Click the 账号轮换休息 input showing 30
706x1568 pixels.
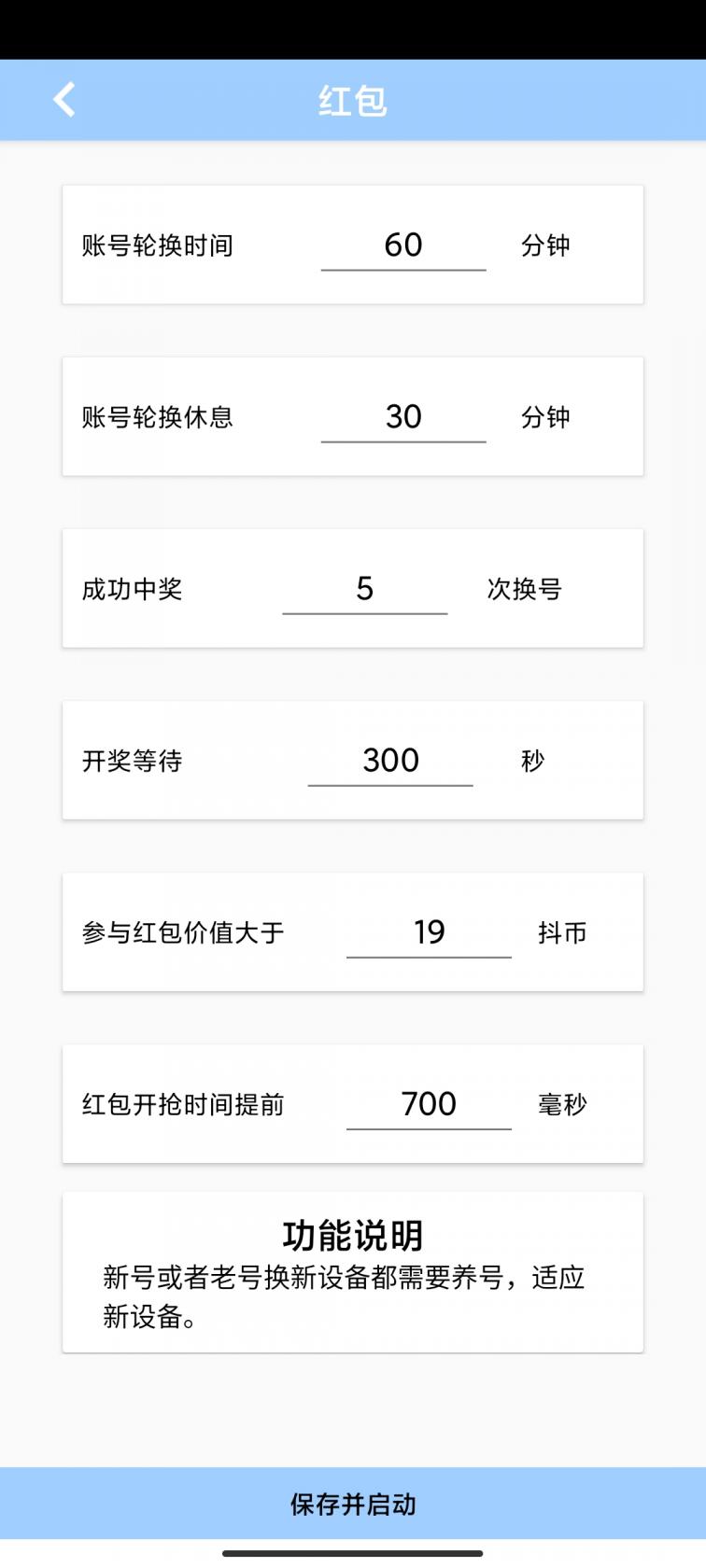[x=402, y=416]
